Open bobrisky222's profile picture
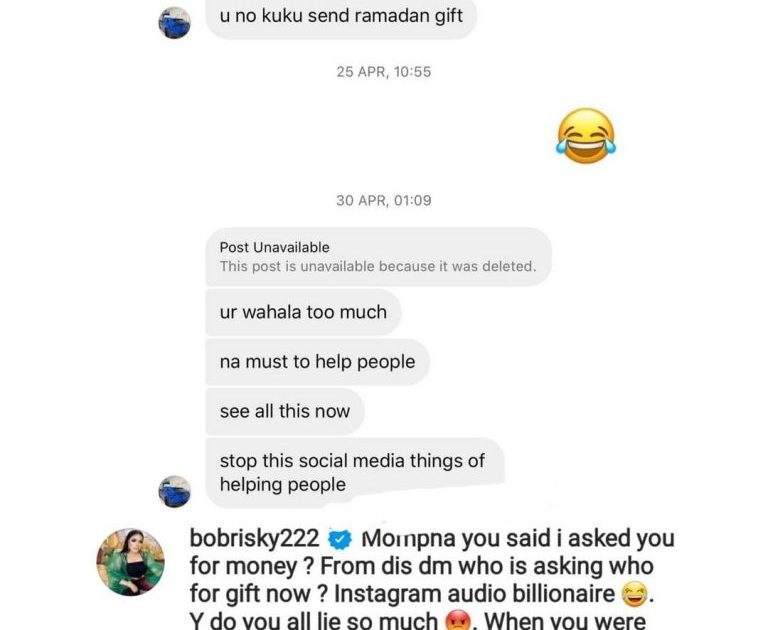The image size is (768, 630). pos(130,563)
